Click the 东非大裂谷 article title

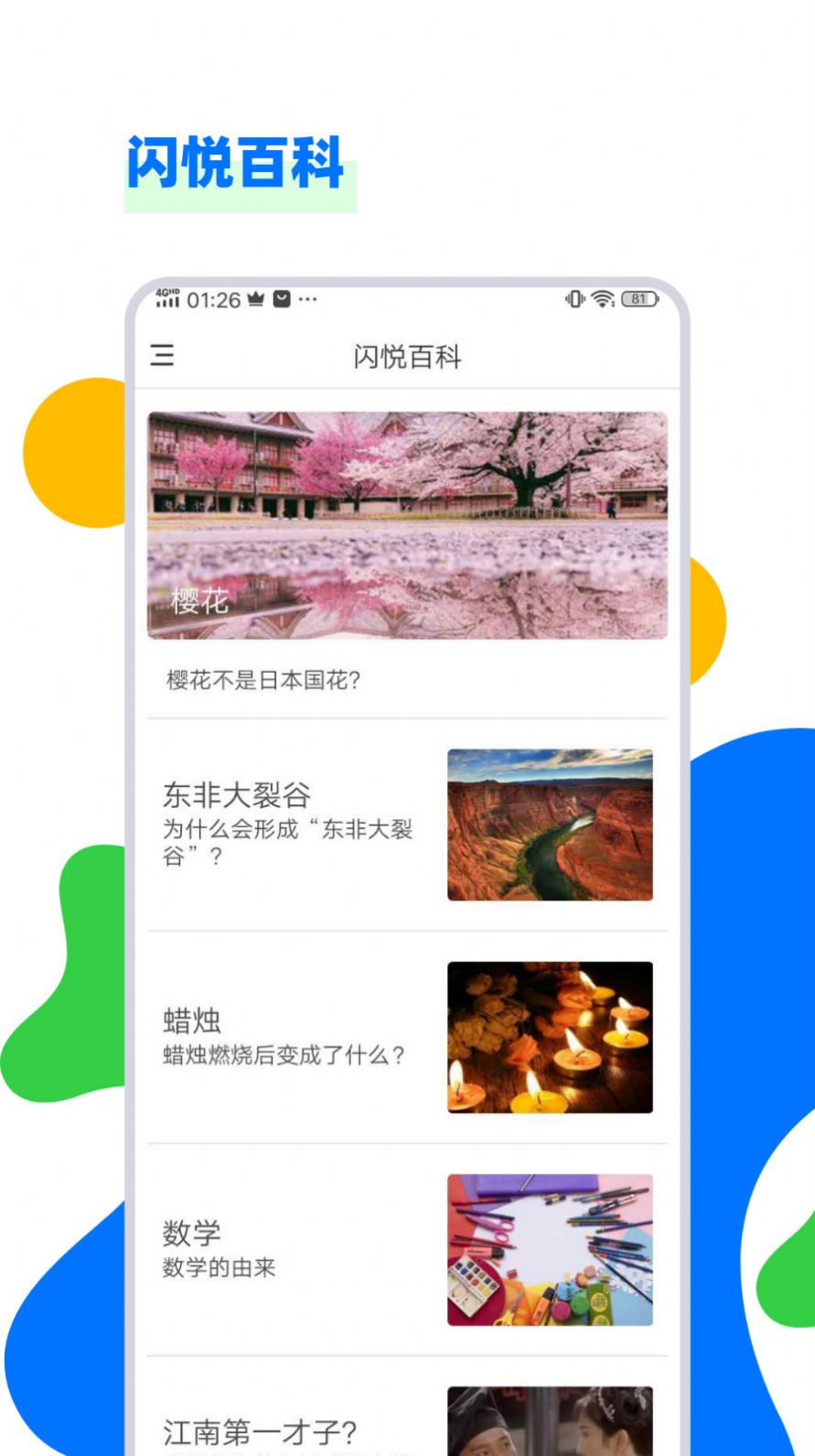[238, 795]
